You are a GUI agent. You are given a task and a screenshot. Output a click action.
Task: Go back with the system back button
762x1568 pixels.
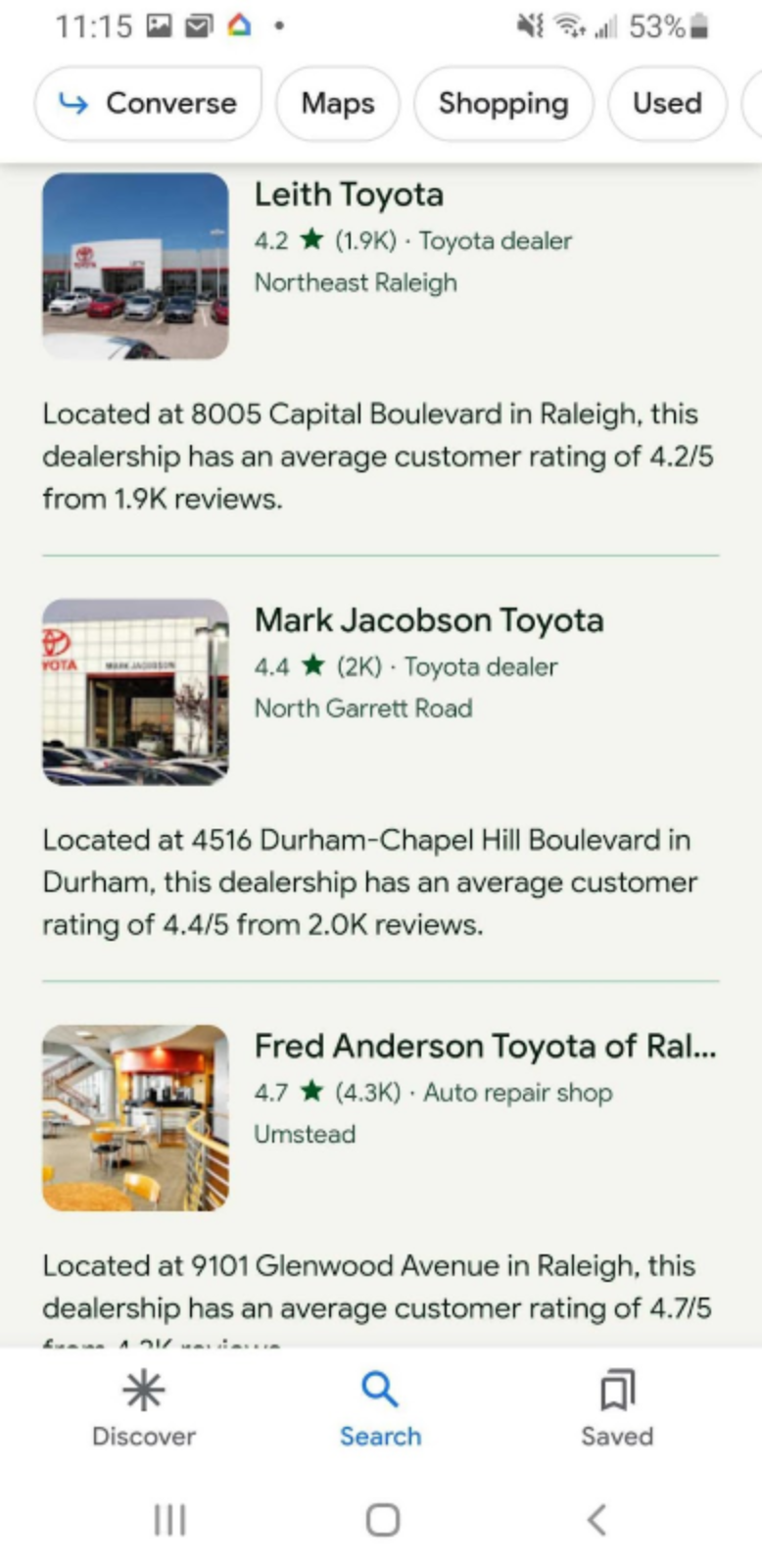(596, 1520)
